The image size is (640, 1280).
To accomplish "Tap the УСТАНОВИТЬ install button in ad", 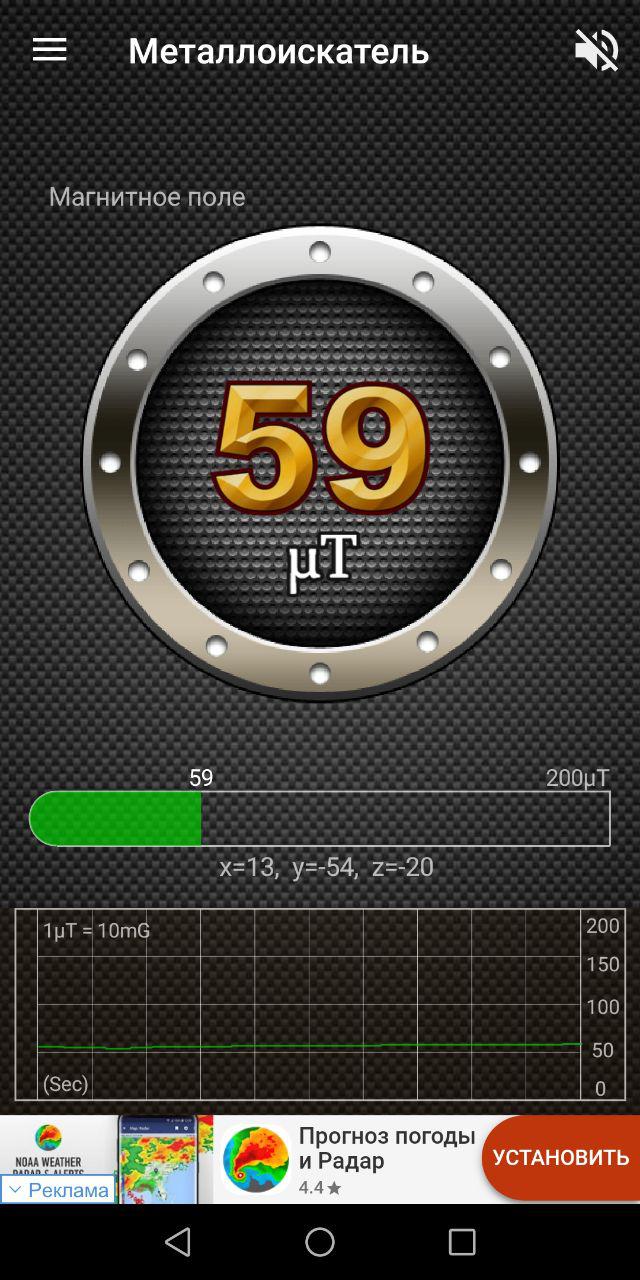I will [x=561, y=1158].
